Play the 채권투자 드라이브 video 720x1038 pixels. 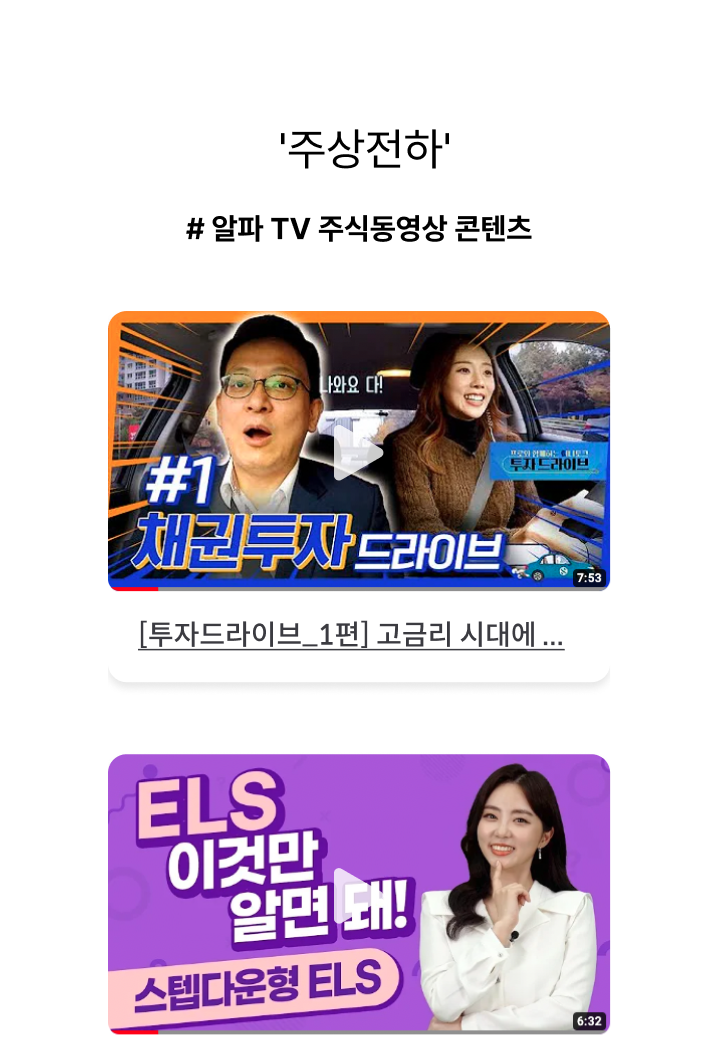point(358,452)
